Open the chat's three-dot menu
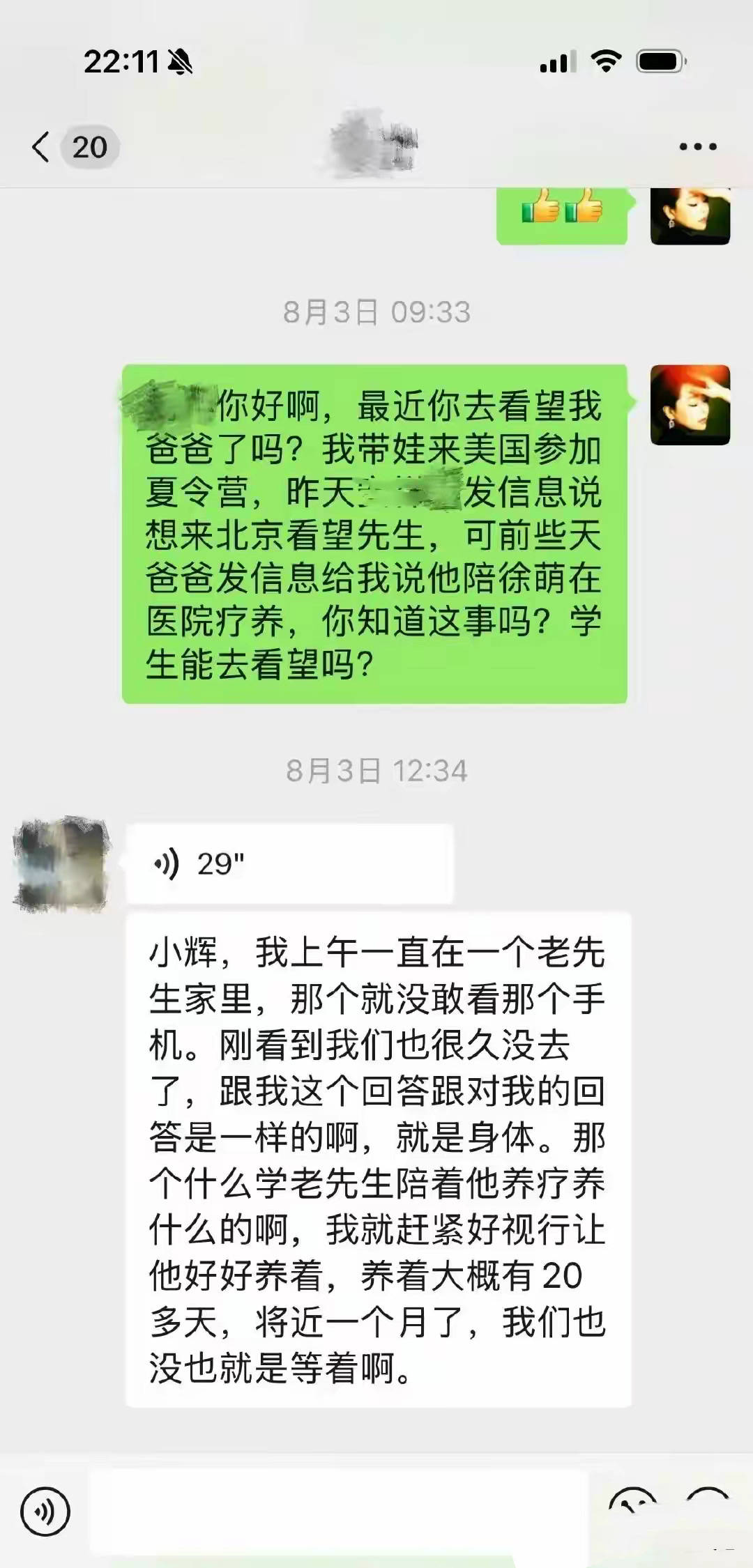 tap(698, 146)
